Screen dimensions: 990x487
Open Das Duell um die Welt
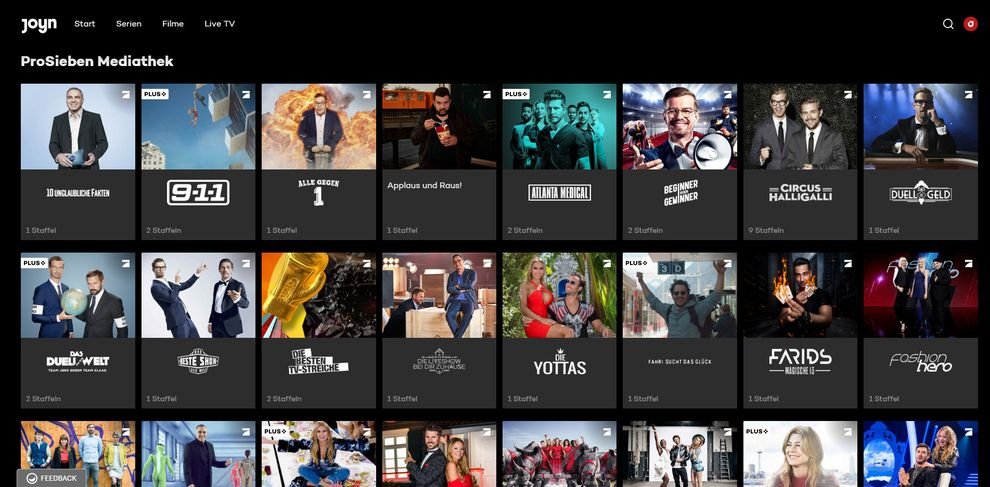pyautogui.click(x=78, y=330)
